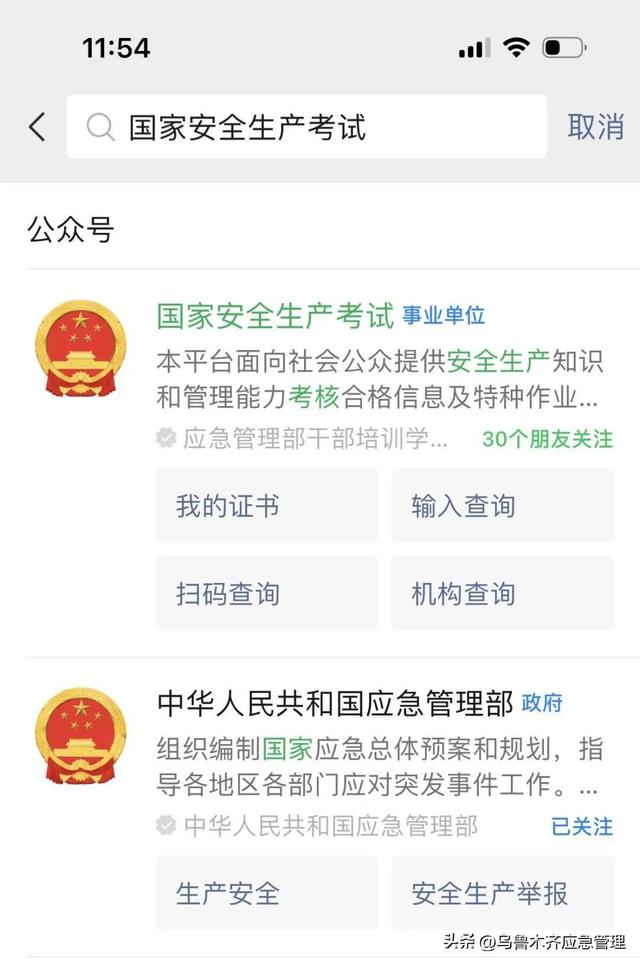Open 机构查询 shortcut
This screenshot has height=964, width=640.
pos(502,594)
